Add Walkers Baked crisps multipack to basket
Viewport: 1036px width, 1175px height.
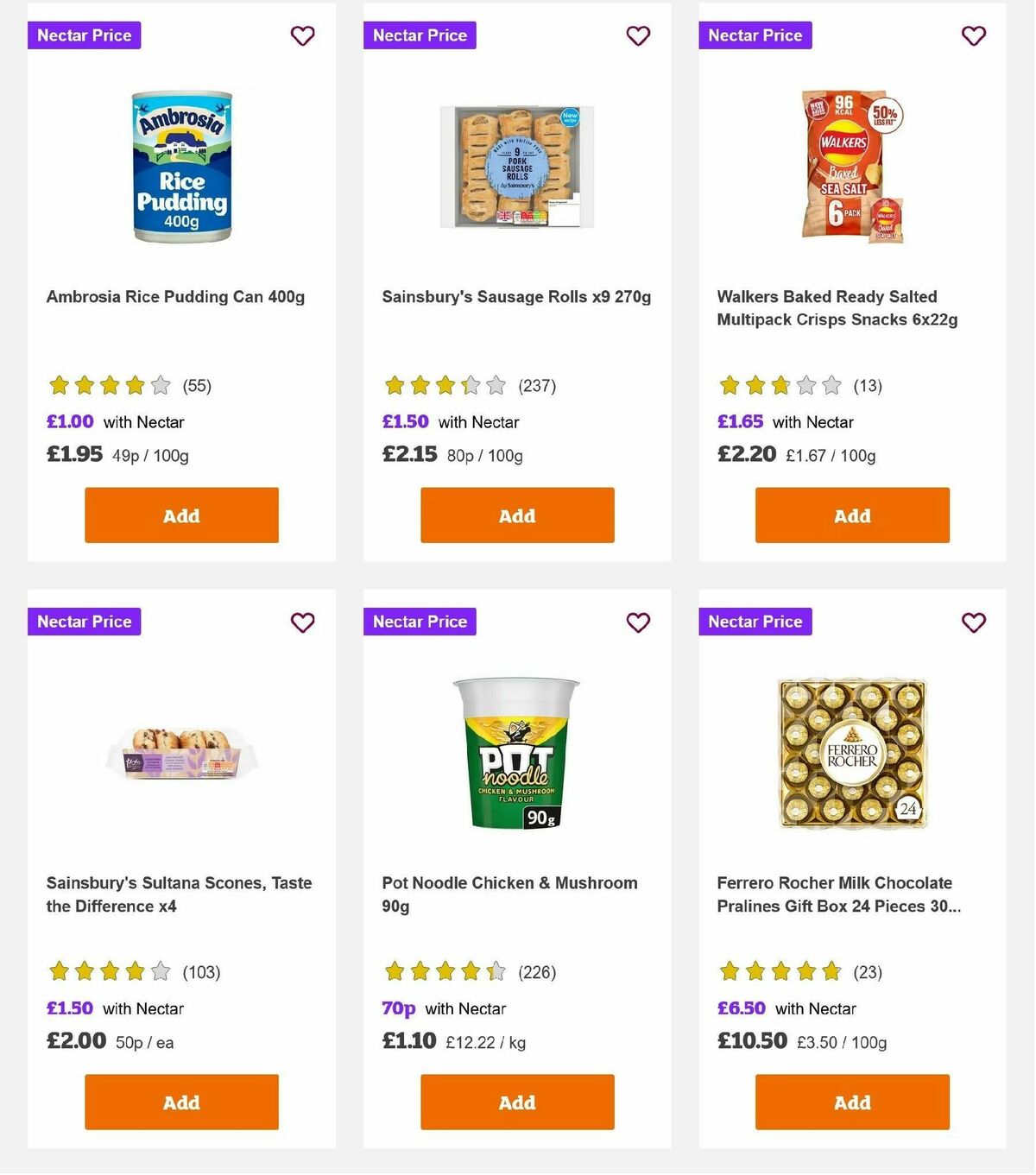tap(851, 515)
